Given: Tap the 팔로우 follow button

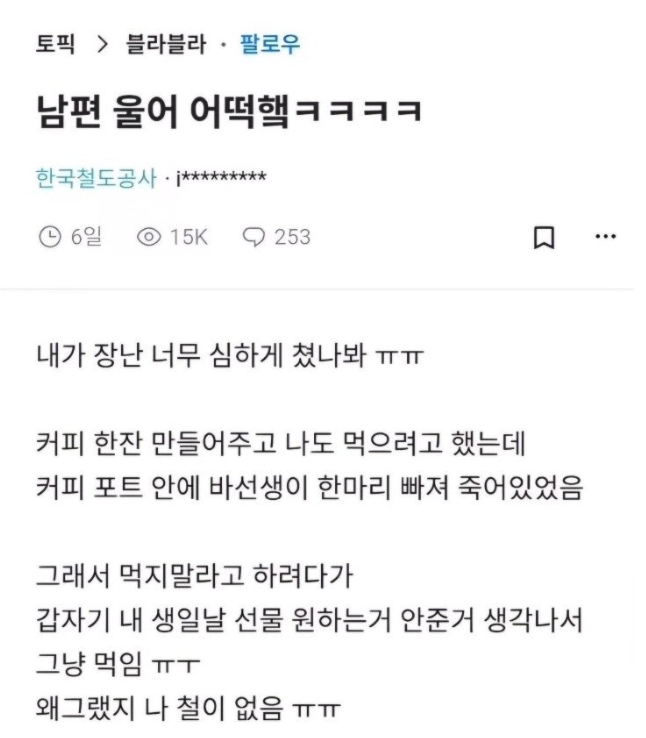Looking at the screenshot, I should (x=270, y=44).
